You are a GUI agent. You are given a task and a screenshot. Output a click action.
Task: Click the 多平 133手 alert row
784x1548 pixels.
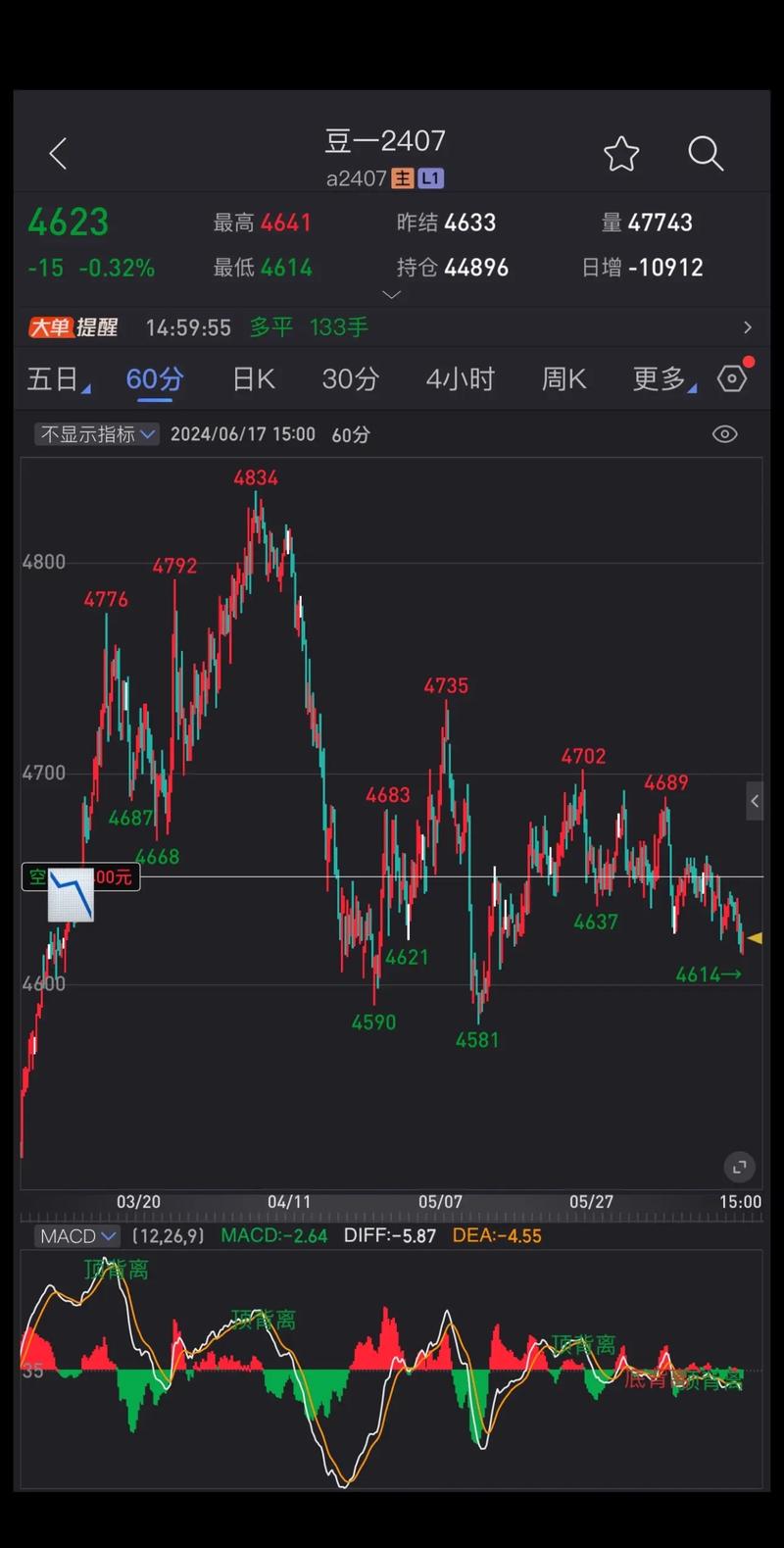click(304, 326)
